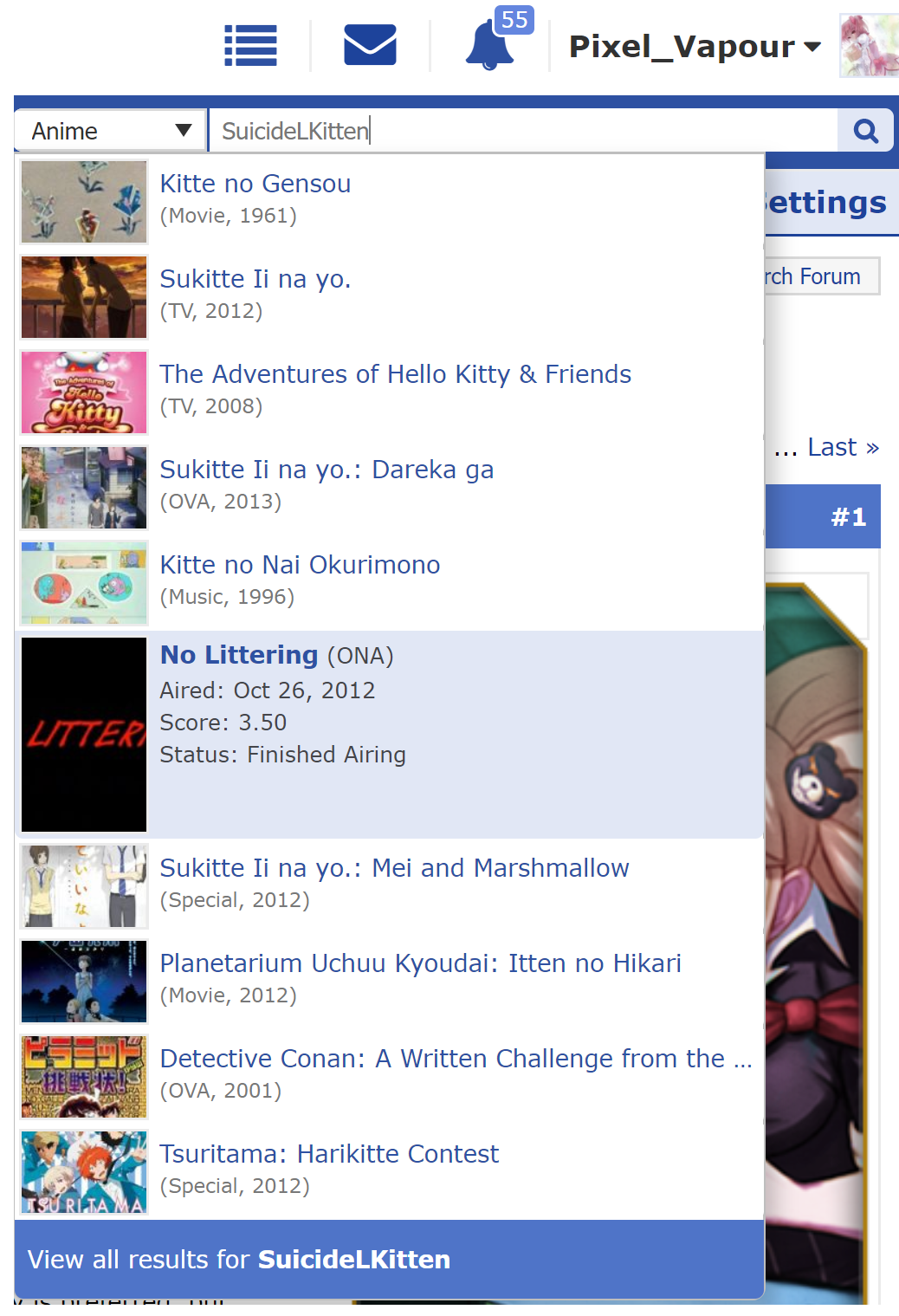Open Tsuritama: Harikitte Contest result
Screen dimensions: 899x1316
pyautogui.click(x=329, y=1154)
